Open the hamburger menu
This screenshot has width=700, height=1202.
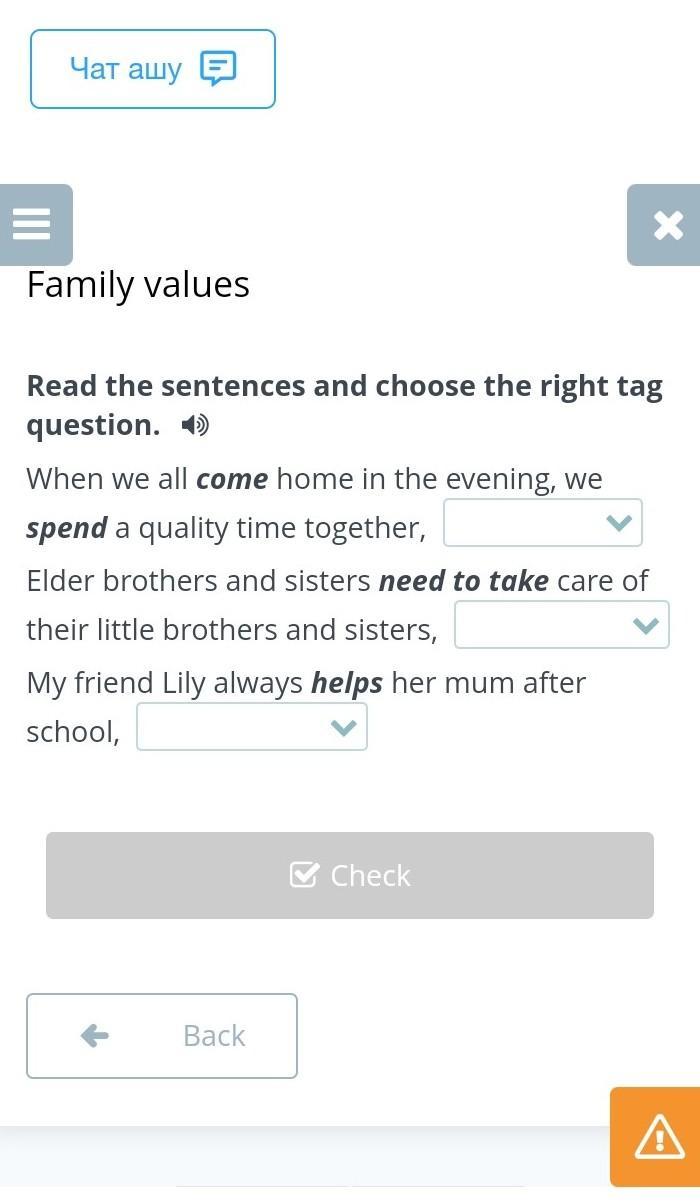33,224
